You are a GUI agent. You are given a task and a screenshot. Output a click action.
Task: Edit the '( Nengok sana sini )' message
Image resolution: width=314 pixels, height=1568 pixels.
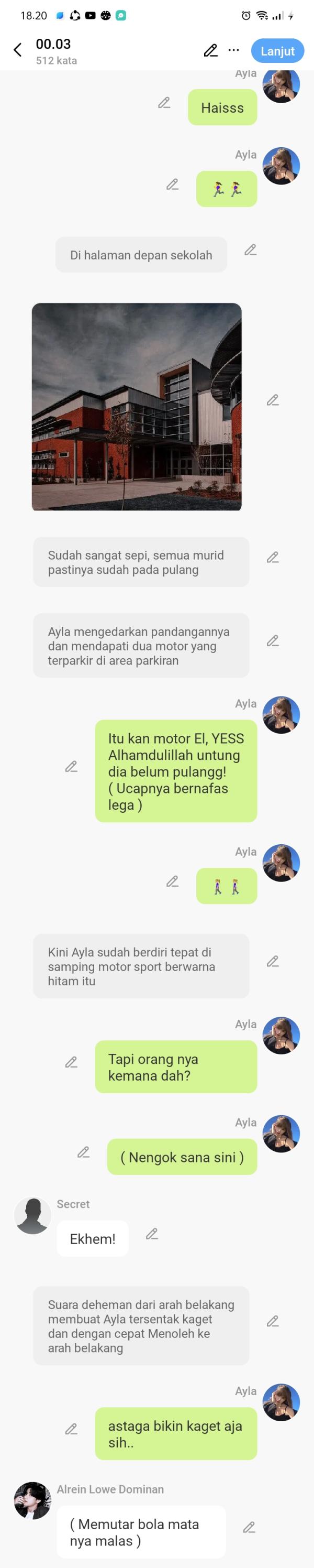point(83,1152)
